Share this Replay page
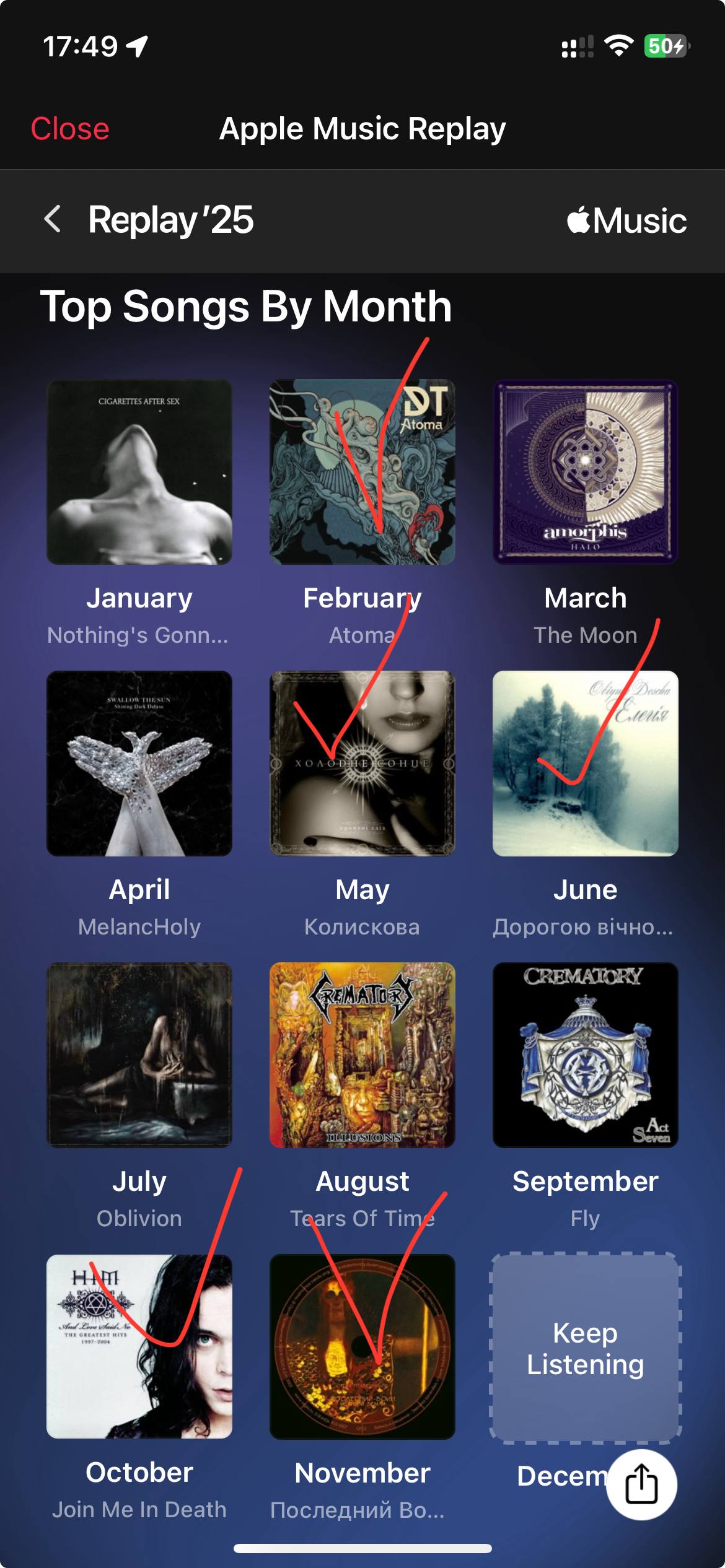 pyautogui.click(x=641, y=1484)
